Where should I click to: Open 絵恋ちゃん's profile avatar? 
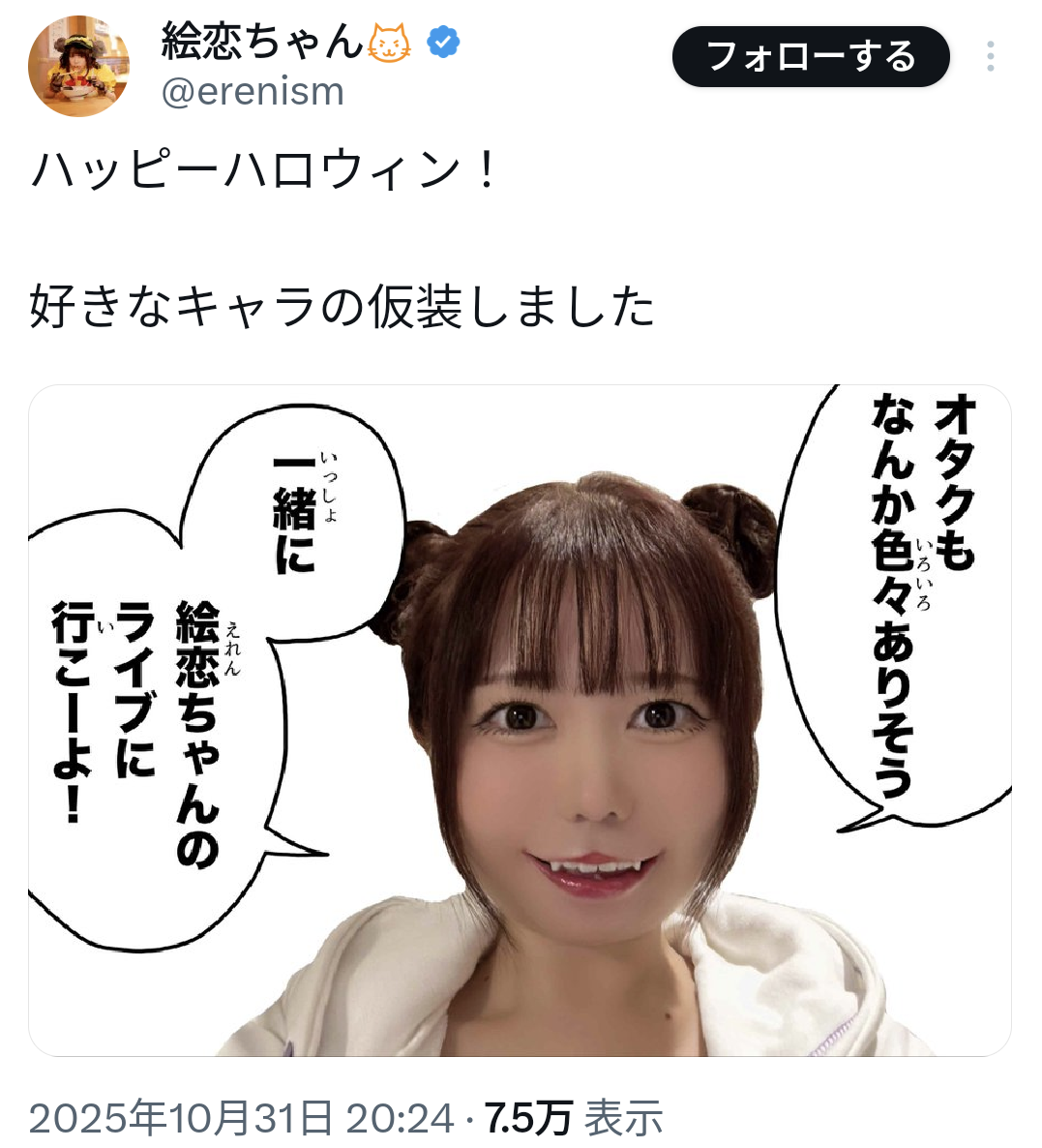coord(78,67)
